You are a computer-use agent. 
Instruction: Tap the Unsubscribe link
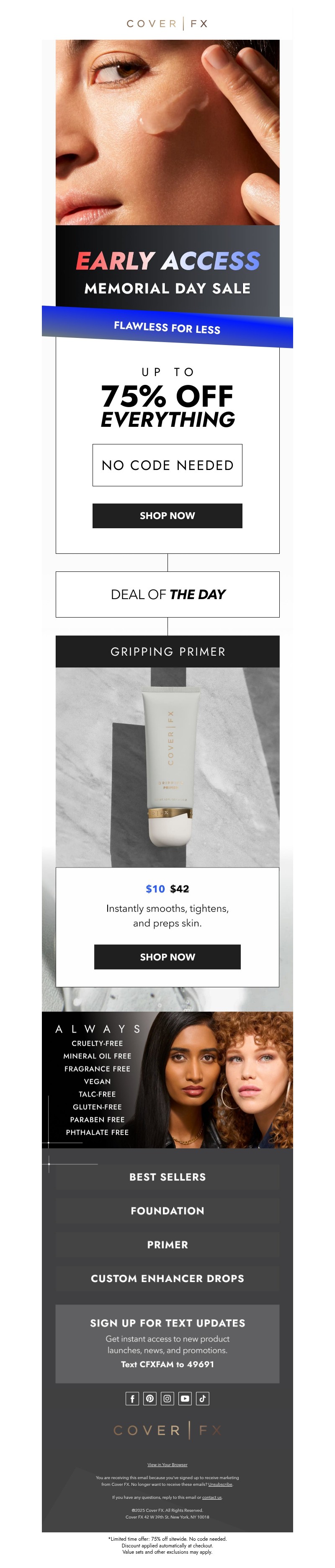220,1484
